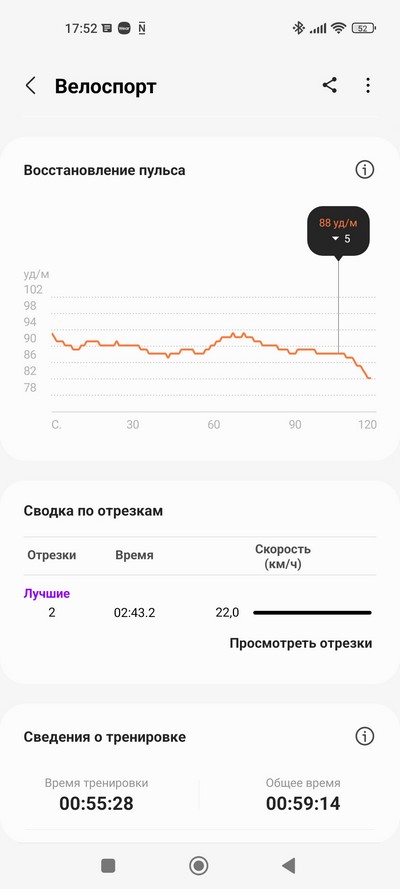
Task: Open recent apps with square button
Action: [108, 865]
